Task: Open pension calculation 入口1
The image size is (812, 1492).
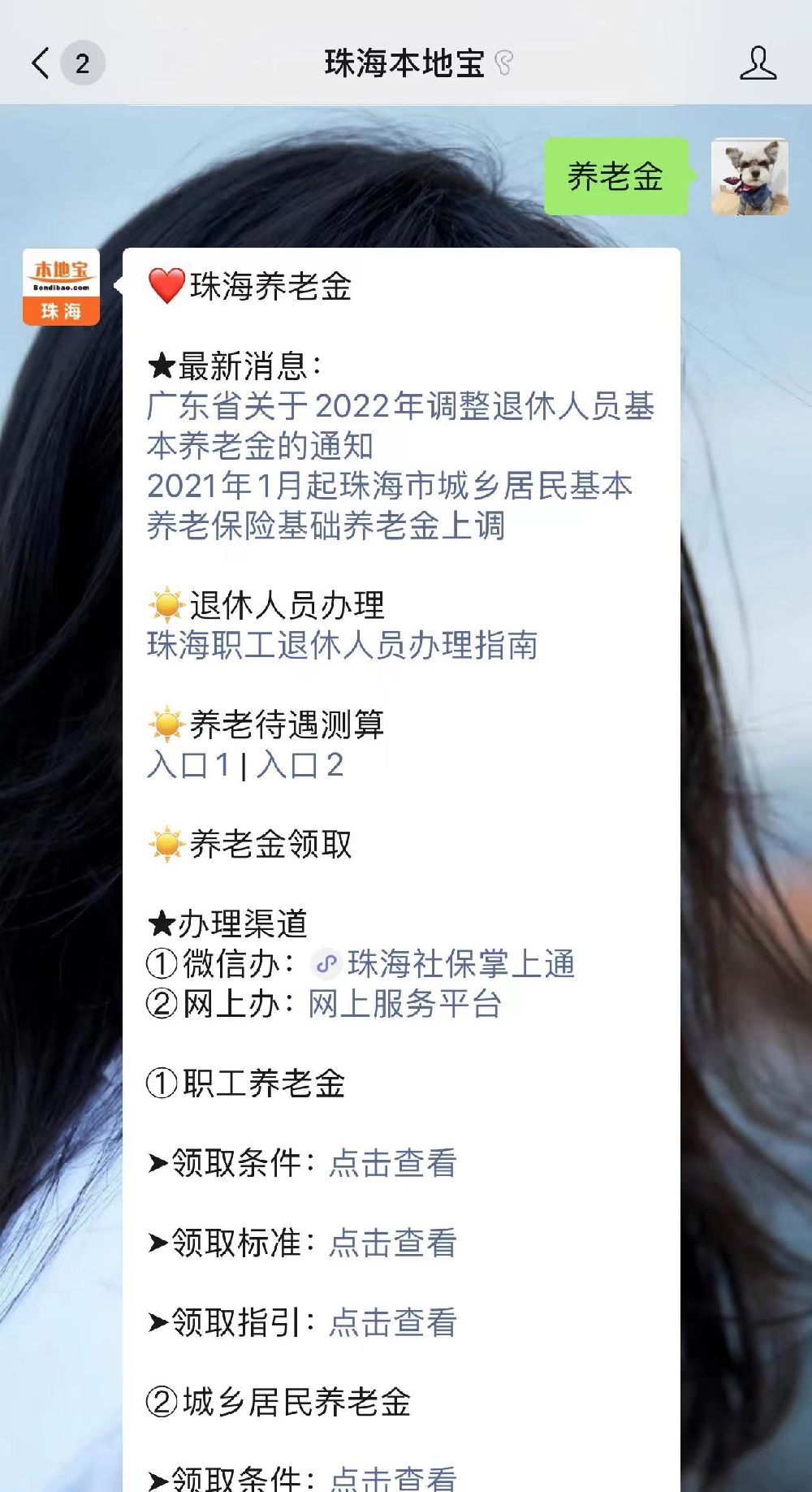Action: (189, 764)
